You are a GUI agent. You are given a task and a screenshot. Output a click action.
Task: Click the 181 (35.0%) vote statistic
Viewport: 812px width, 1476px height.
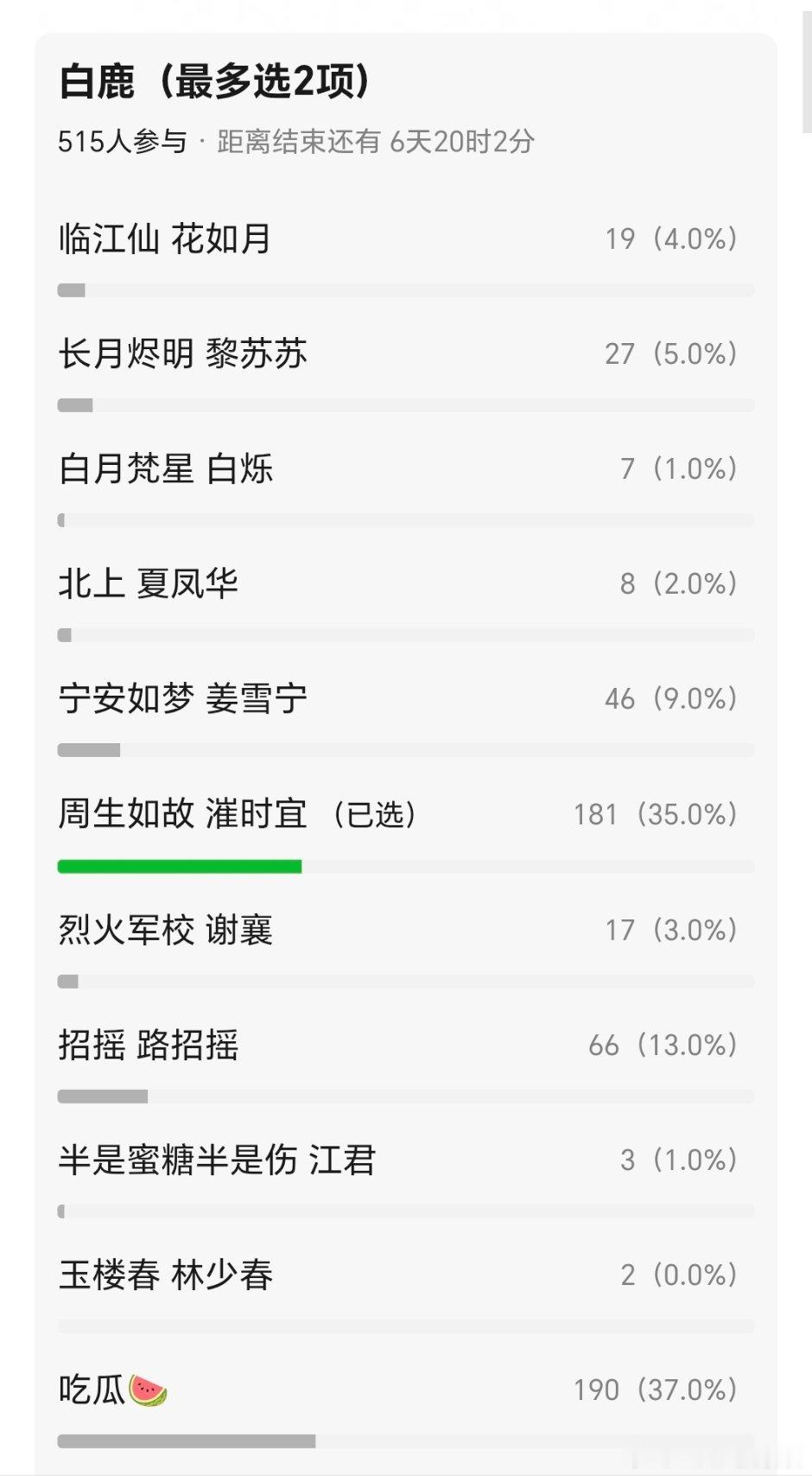[656, 814]
